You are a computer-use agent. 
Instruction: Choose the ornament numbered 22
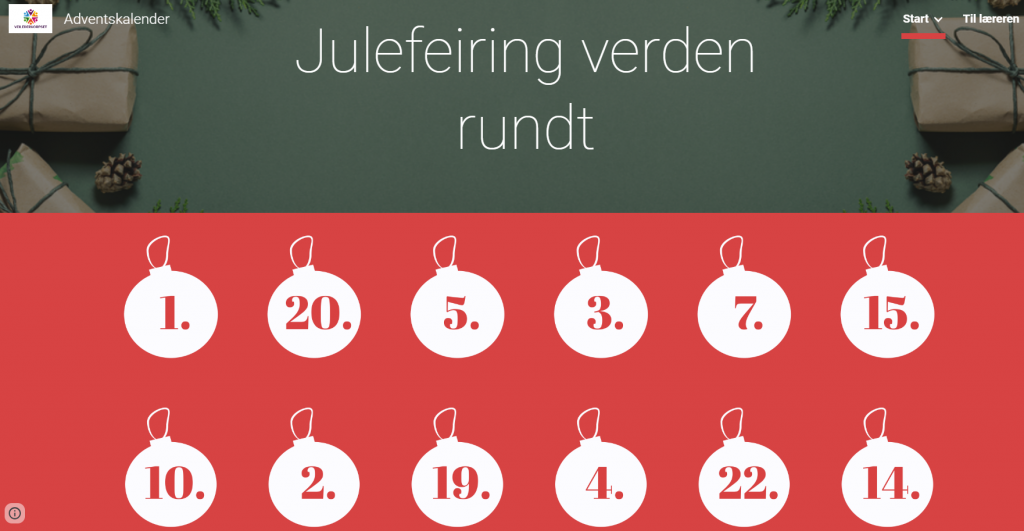pyautogui.click(x=744, y=483)
